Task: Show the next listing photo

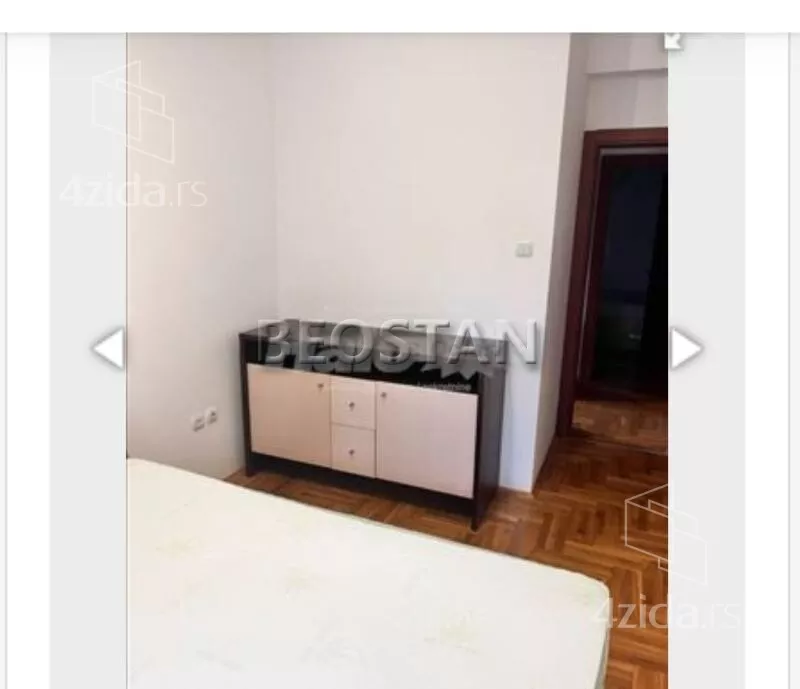Action: tap(685, 349)
